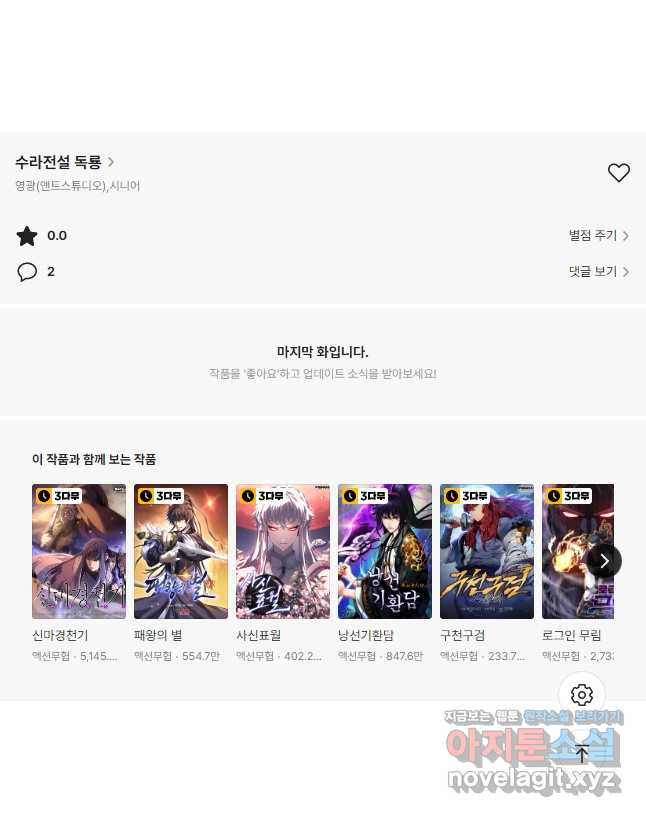This screenshot has height=817, width=646.
Task: Open the 낭선기환담 webtoon card
Action: click(385, 552)
